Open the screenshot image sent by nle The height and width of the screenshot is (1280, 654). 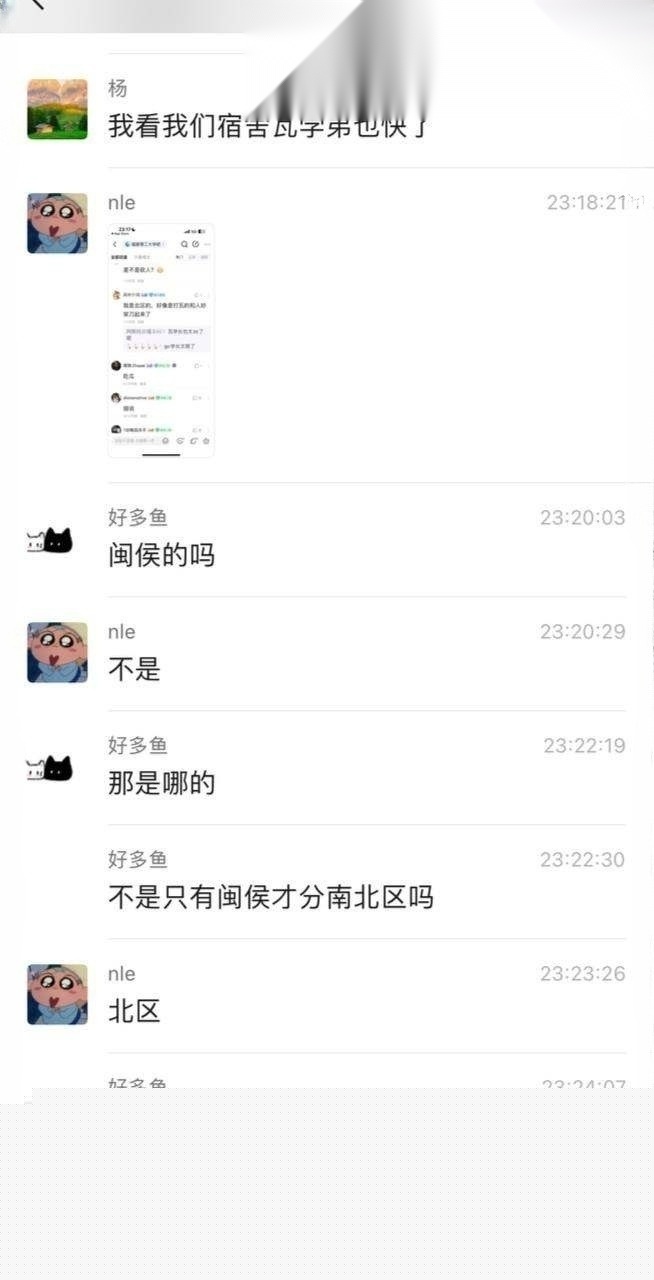coord(161,340)
